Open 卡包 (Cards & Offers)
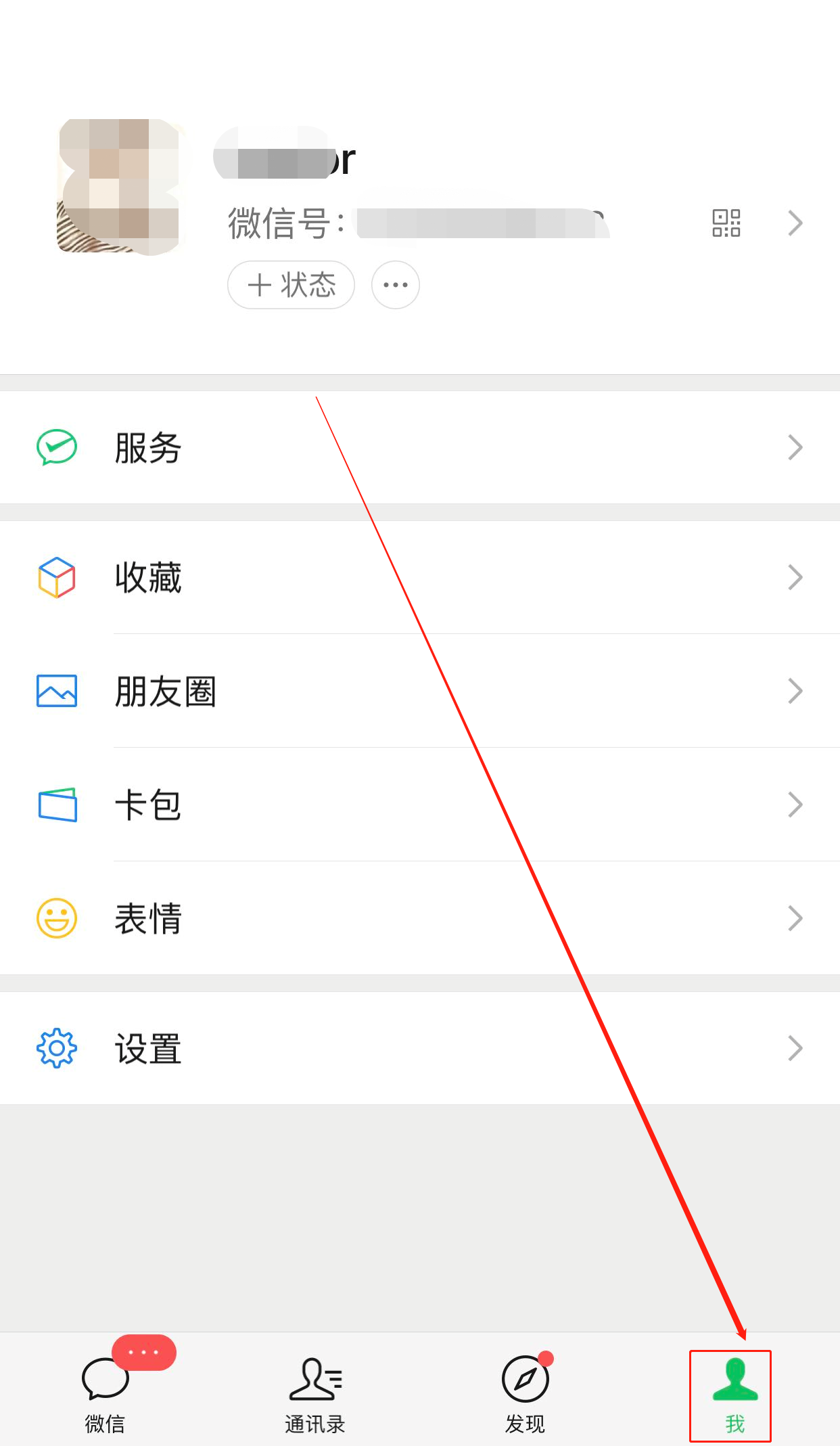 click(419, 805)
